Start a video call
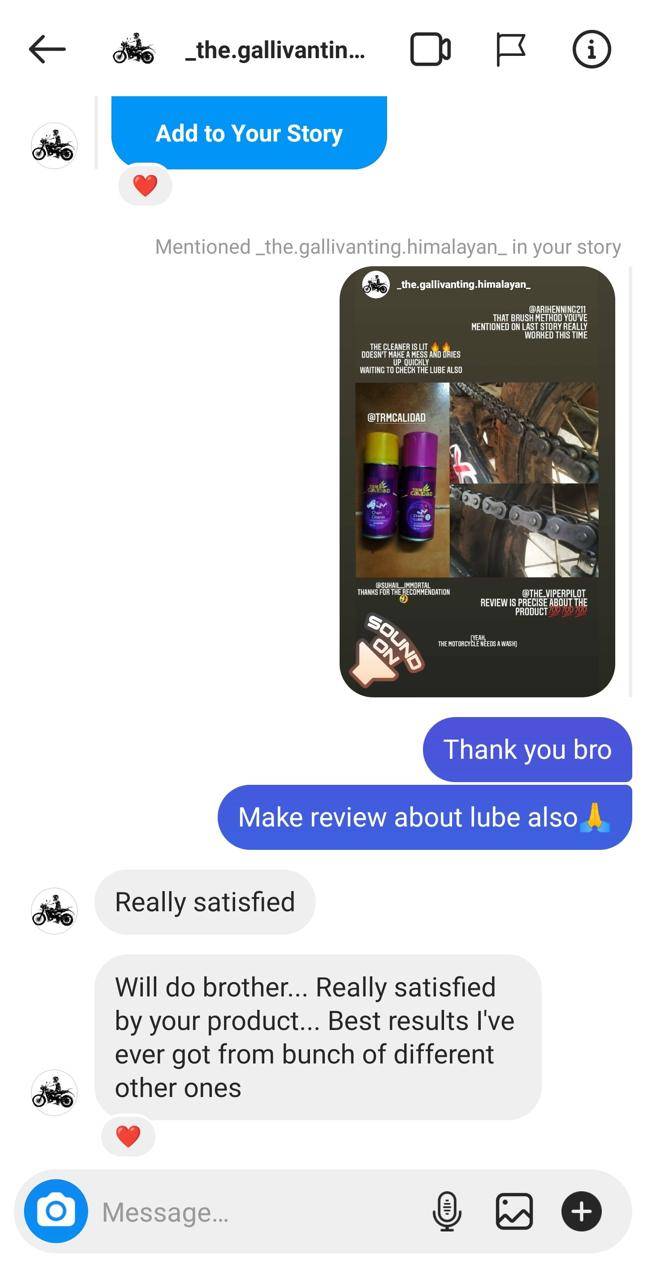Image resolution: width=646 pixels, height=1280 pixels. click(x=430, y=49)
